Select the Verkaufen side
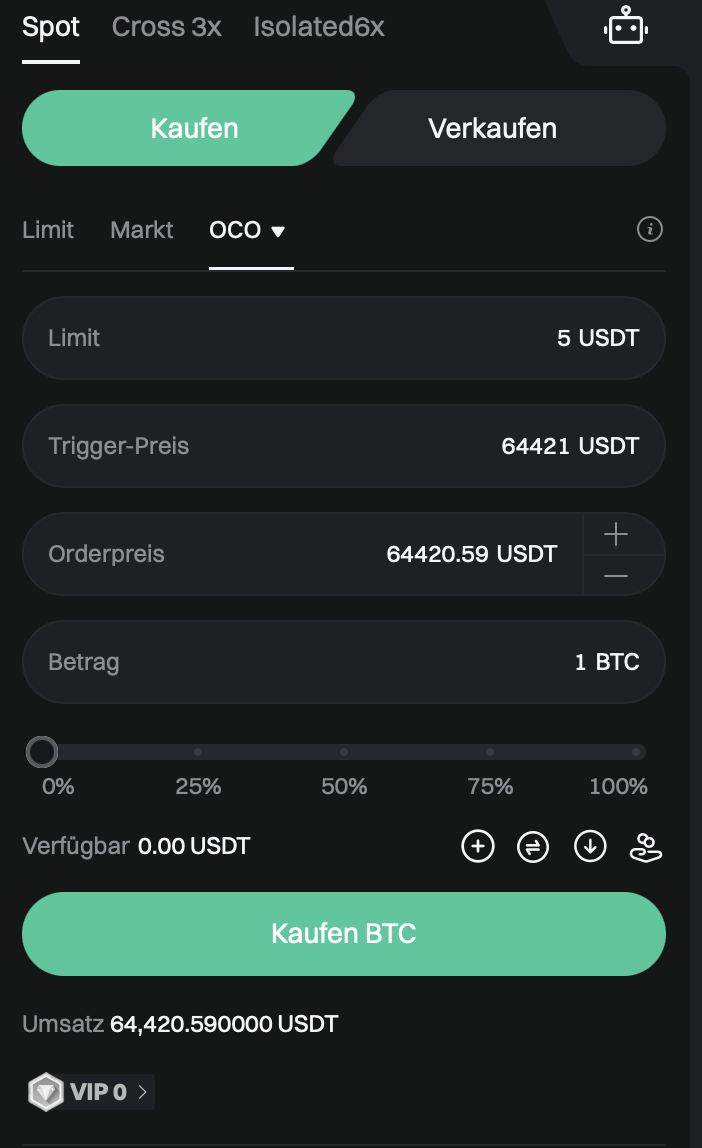Screen dimensions: 702x1148 pos(500,128)
